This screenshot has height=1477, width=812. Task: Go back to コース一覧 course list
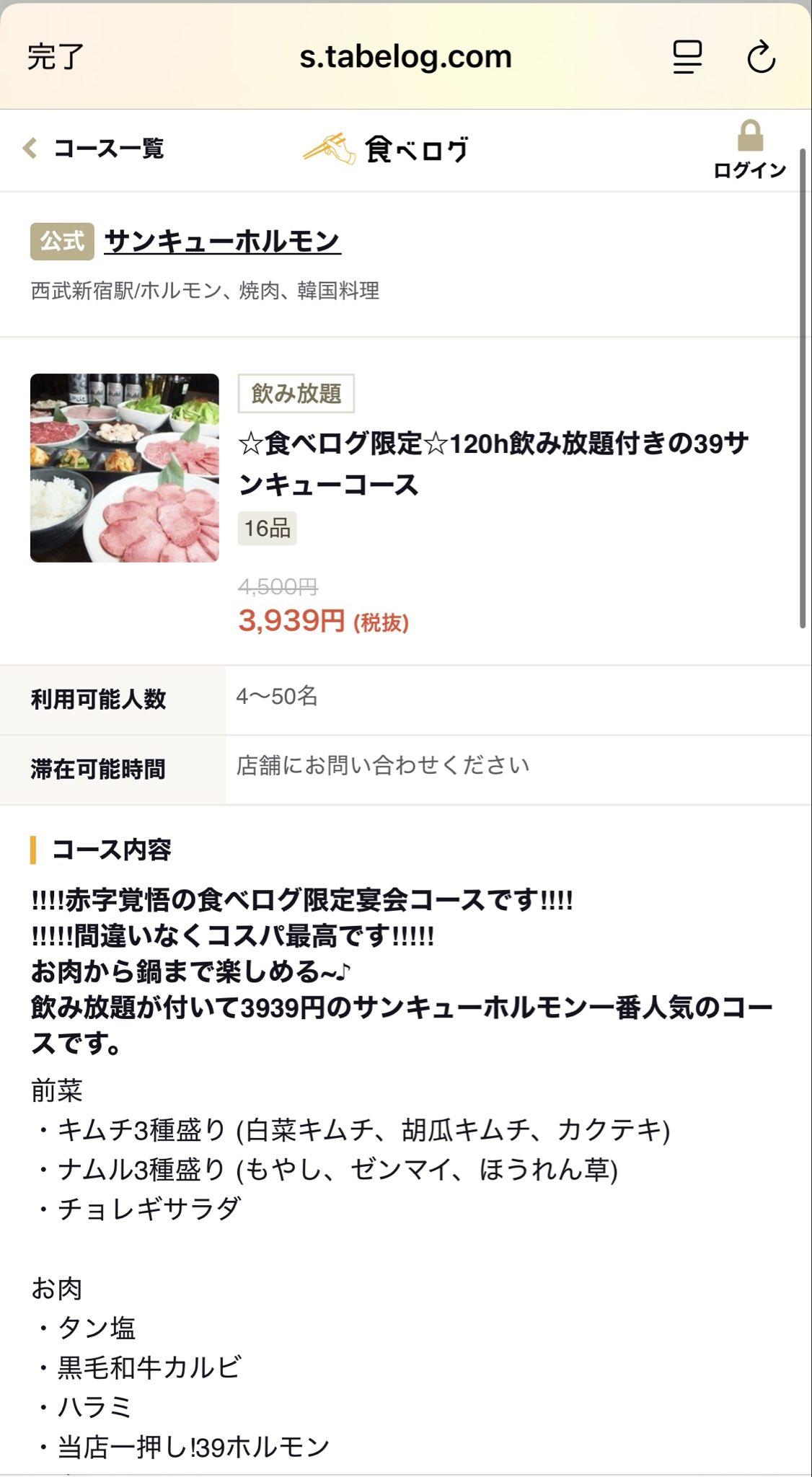point(94,149)
